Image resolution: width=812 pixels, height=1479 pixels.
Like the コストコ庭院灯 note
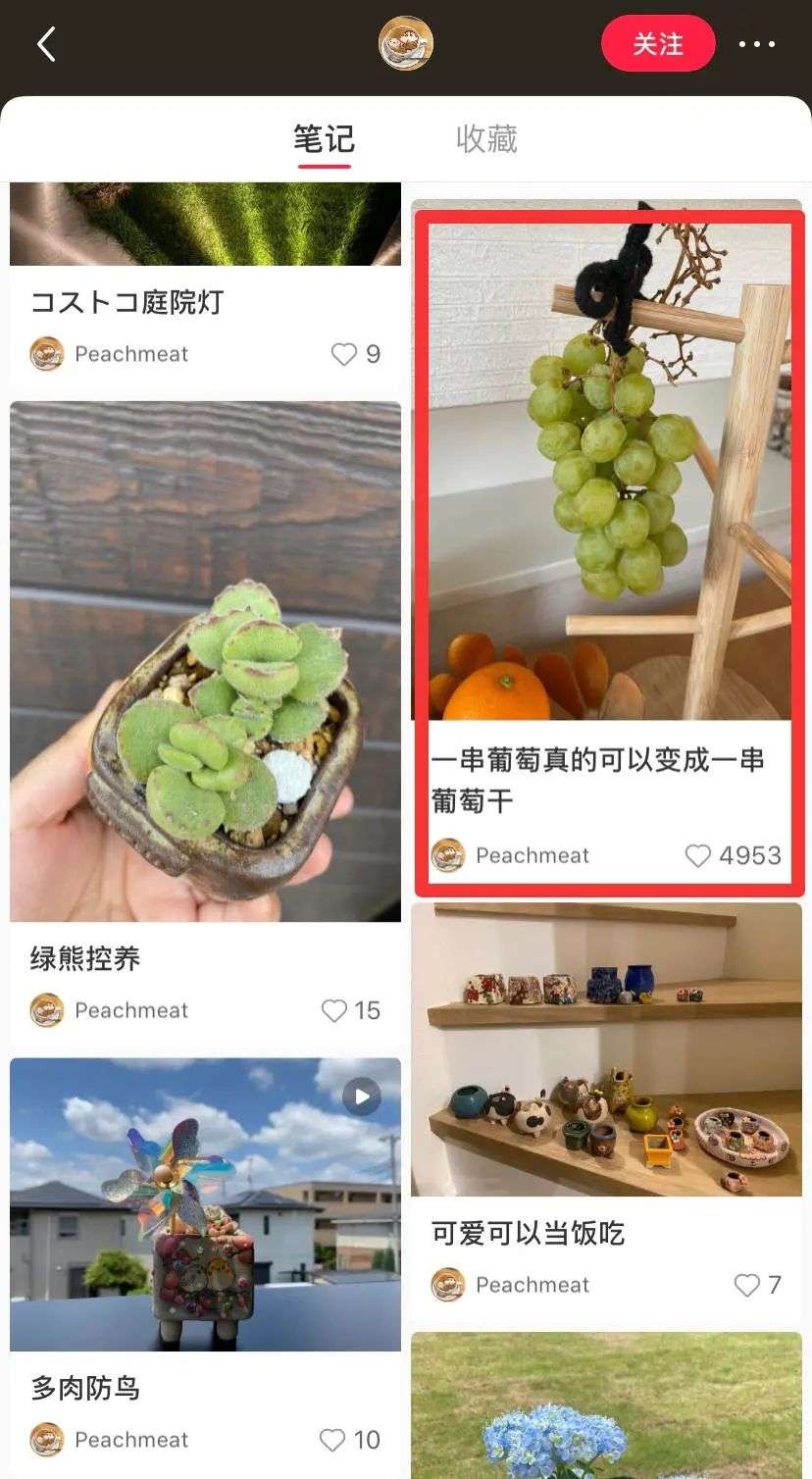coord(344,354)
